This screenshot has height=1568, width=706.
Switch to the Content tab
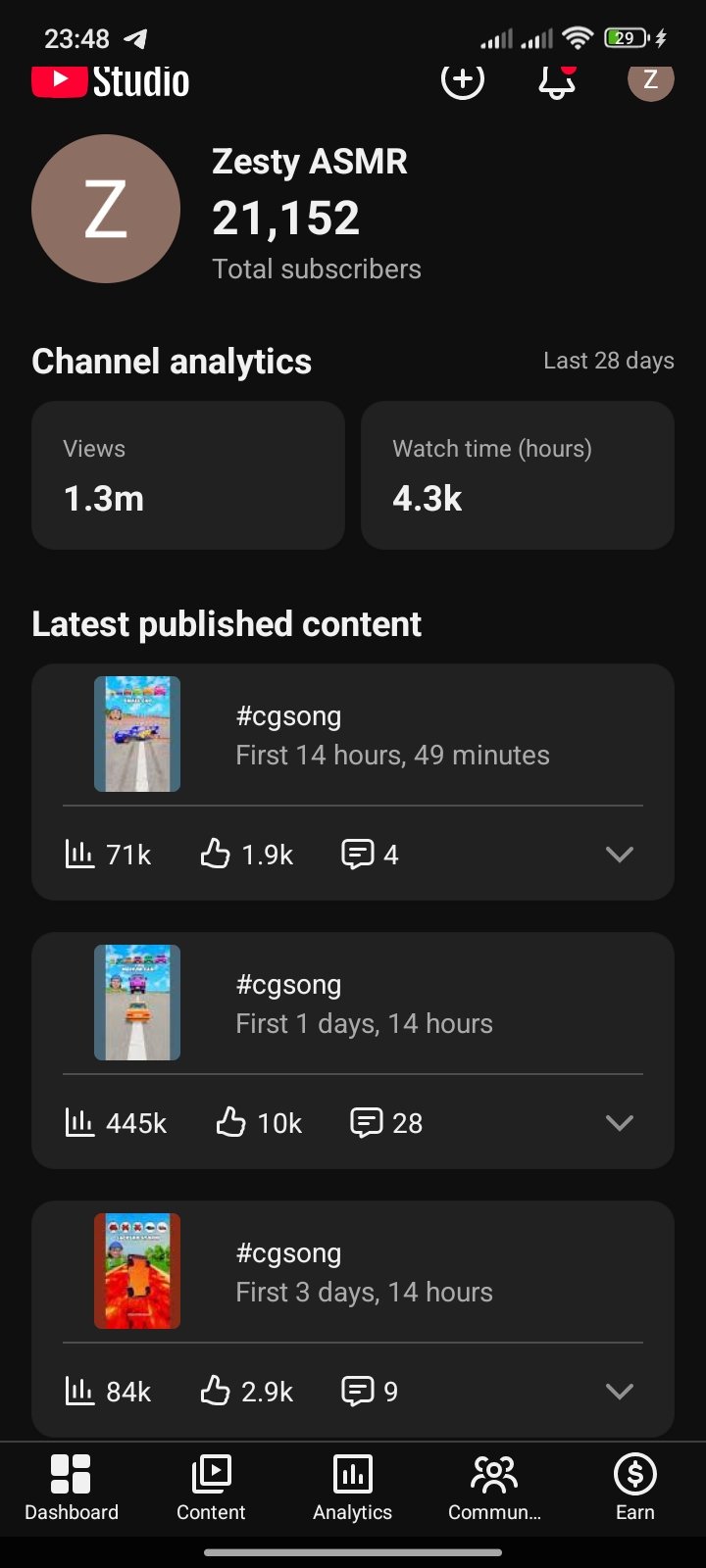coord(211,1487)
